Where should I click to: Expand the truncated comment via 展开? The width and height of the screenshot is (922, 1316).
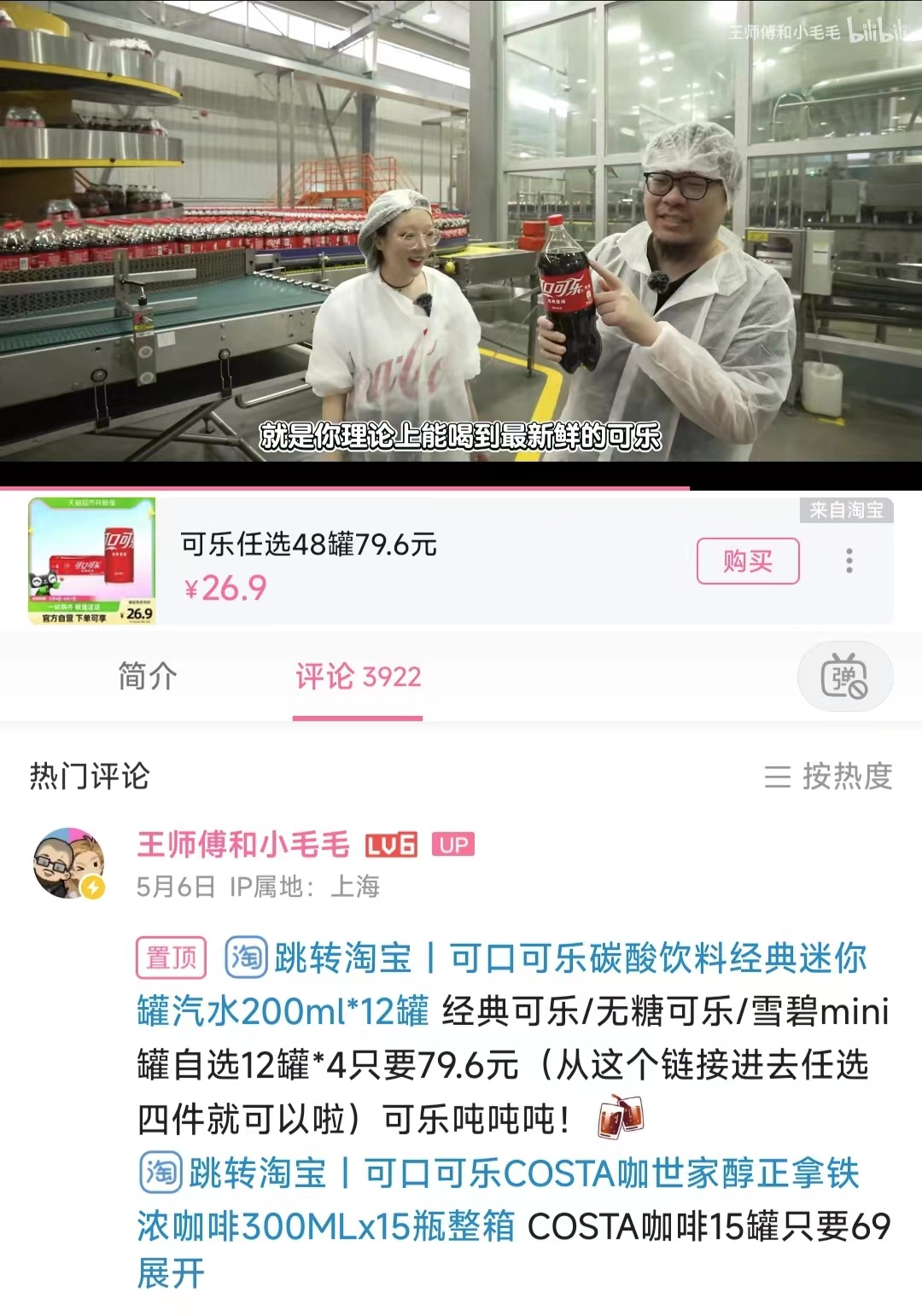click(172, 1275)
